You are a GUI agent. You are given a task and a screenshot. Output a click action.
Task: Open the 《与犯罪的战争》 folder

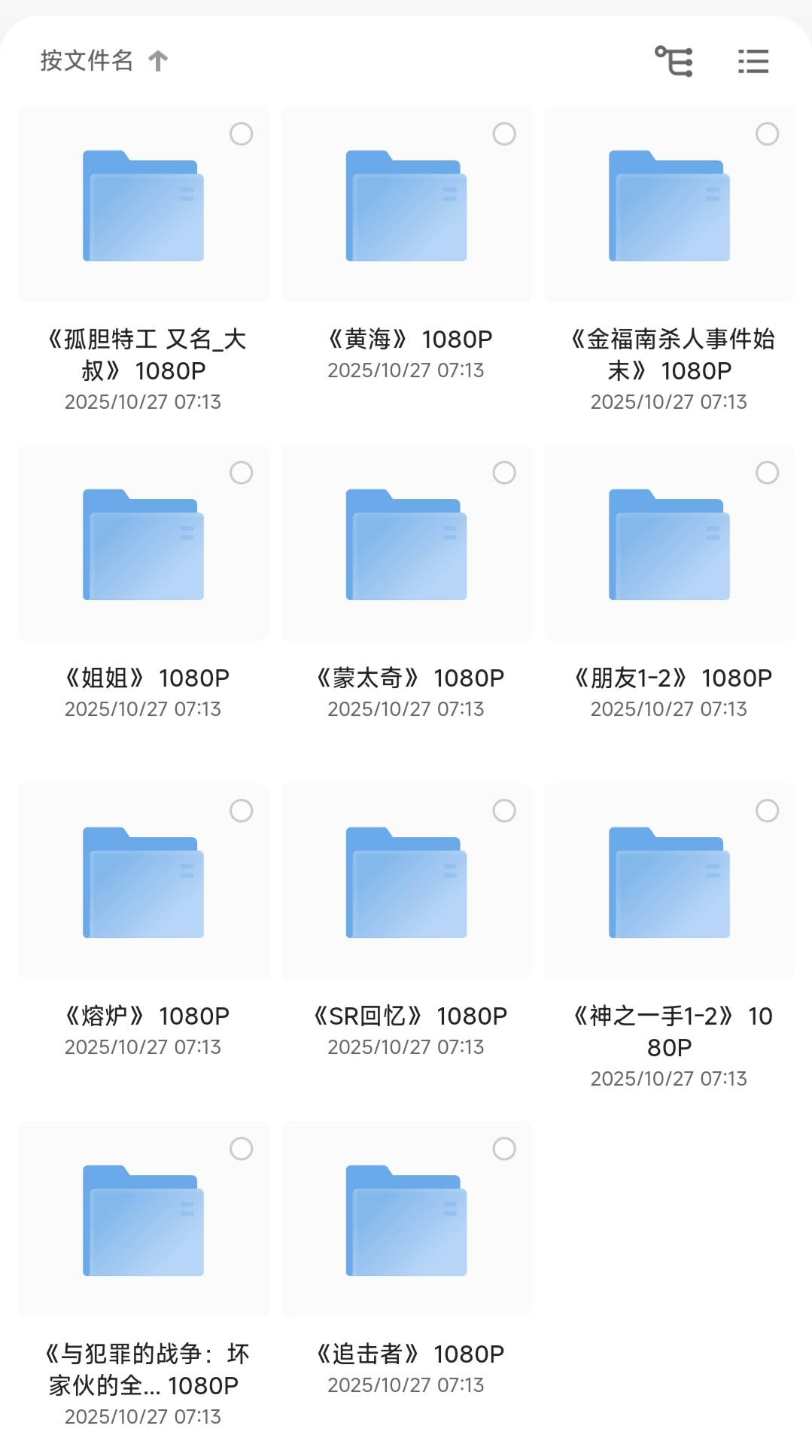coord(143,1220)
